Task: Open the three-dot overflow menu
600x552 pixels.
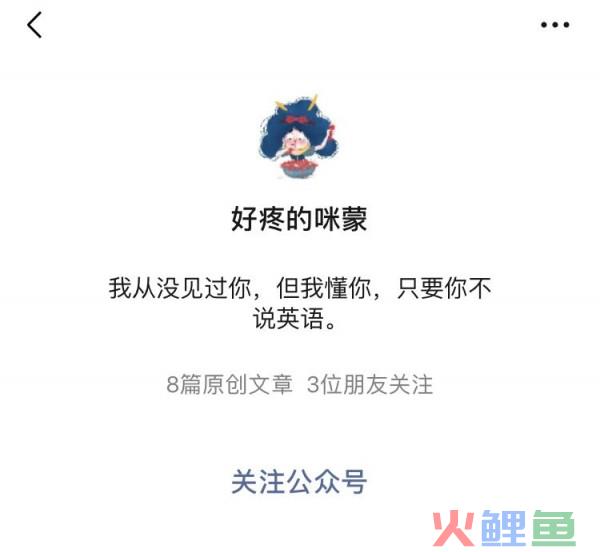Action: [x=554, y=25]
